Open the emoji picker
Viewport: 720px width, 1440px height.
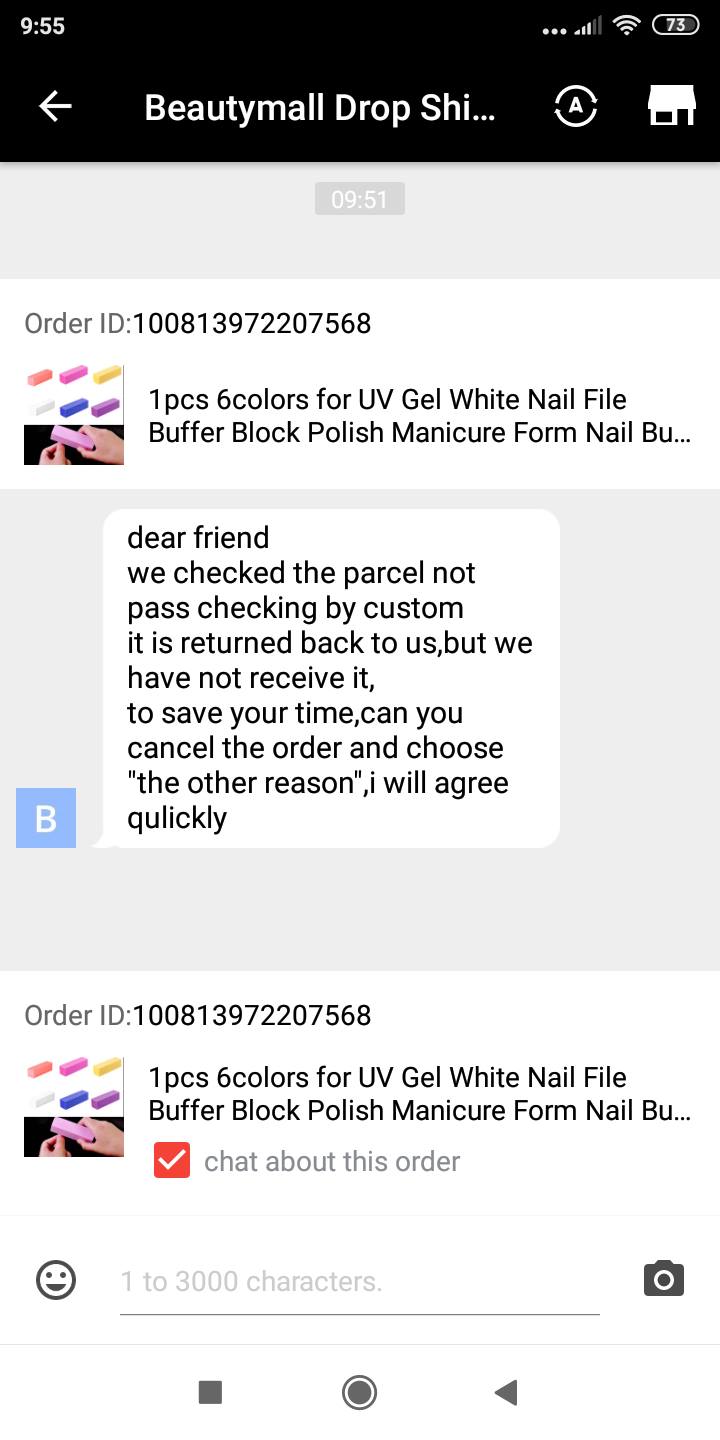pyautogui.click(x=56, y=1280)
